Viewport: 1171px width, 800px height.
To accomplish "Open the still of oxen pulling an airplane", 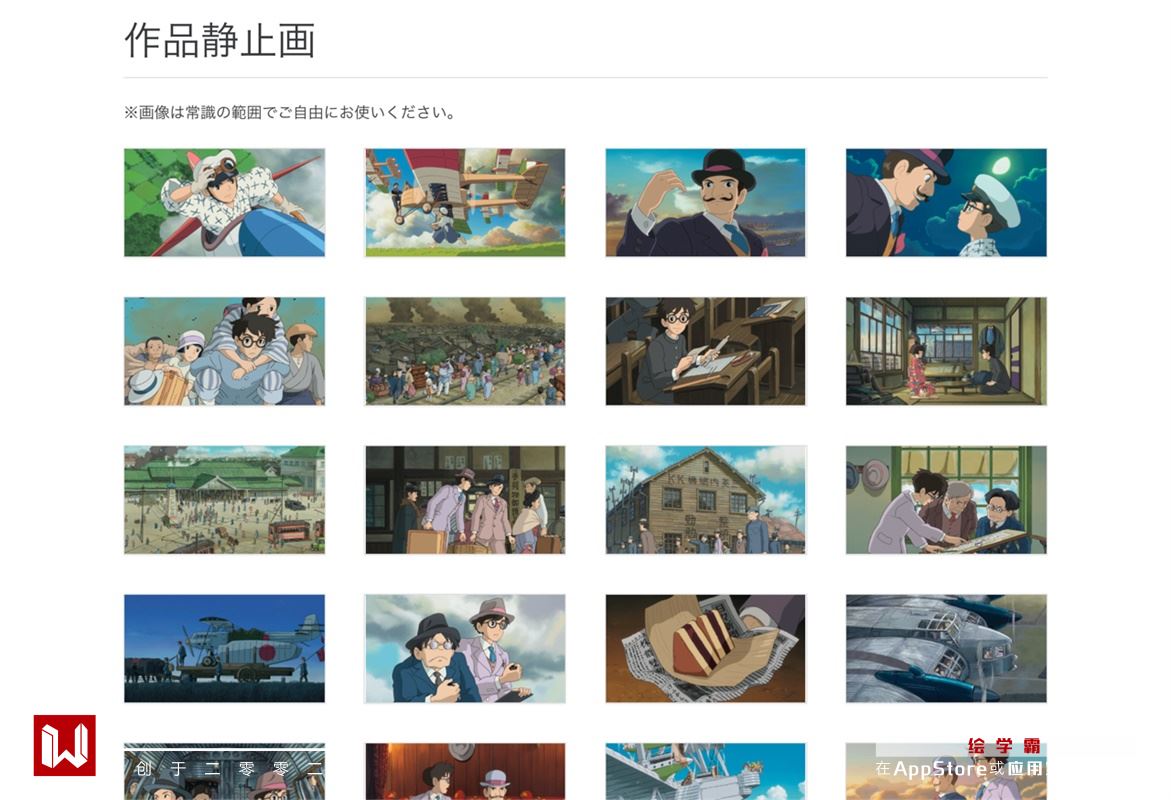I will point(224,649).
